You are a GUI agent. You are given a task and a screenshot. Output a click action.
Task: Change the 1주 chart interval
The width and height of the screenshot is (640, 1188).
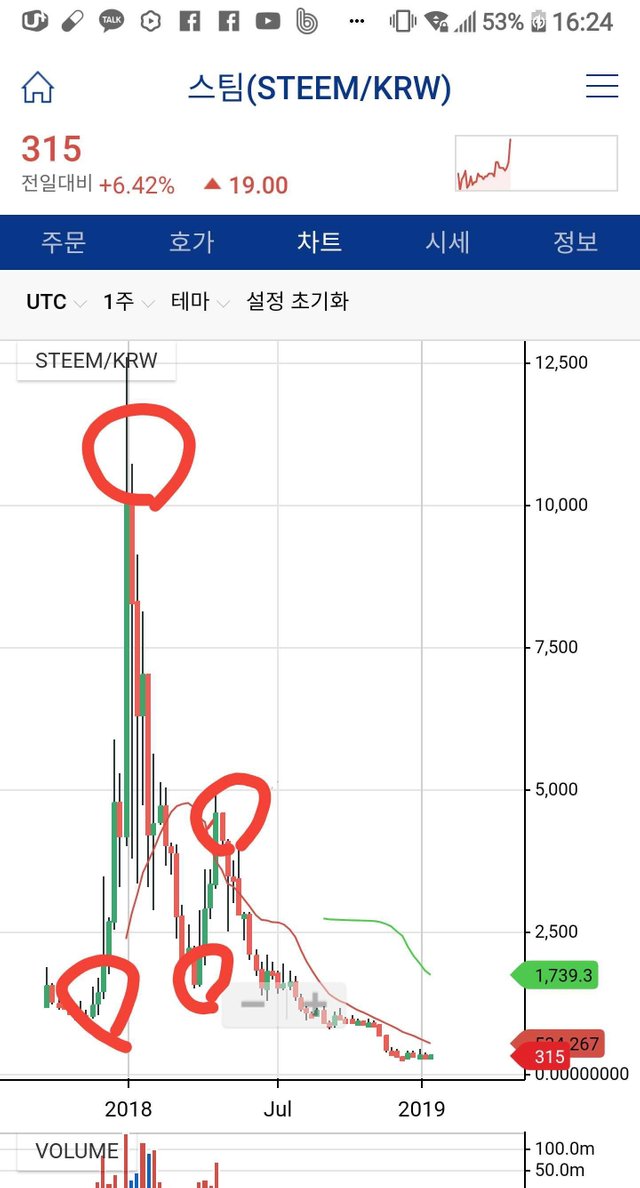(x=129, y=302)
